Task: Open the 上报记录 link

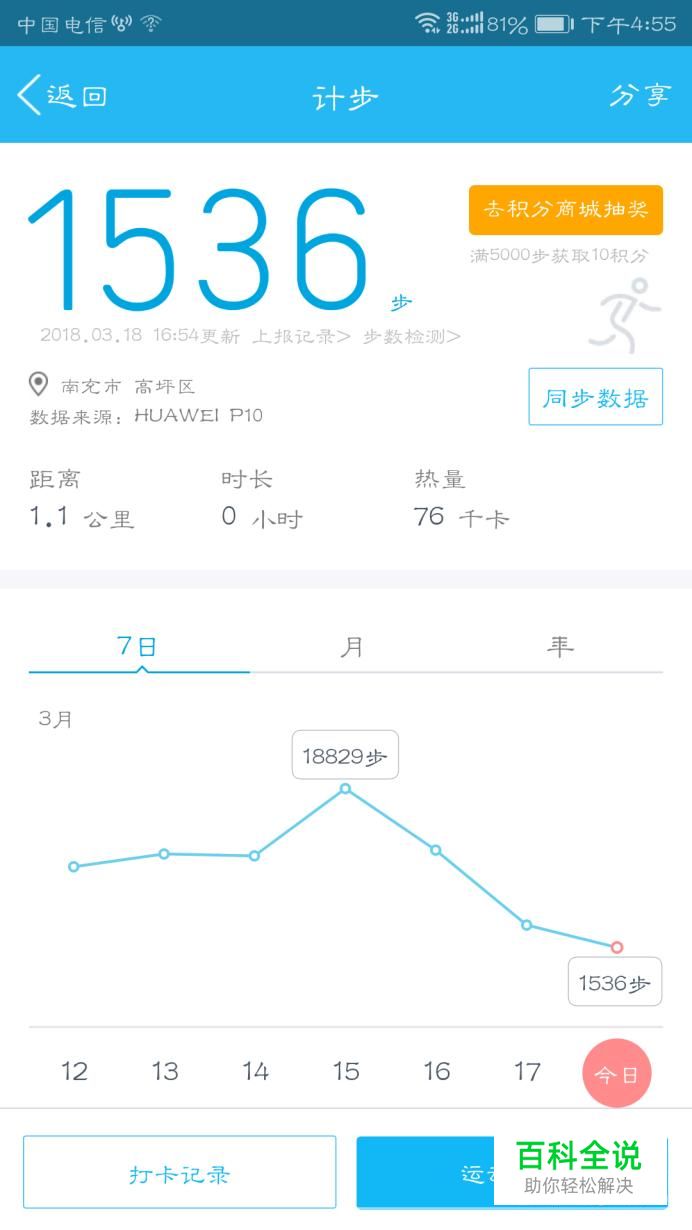Action: [x=301, y=337]
